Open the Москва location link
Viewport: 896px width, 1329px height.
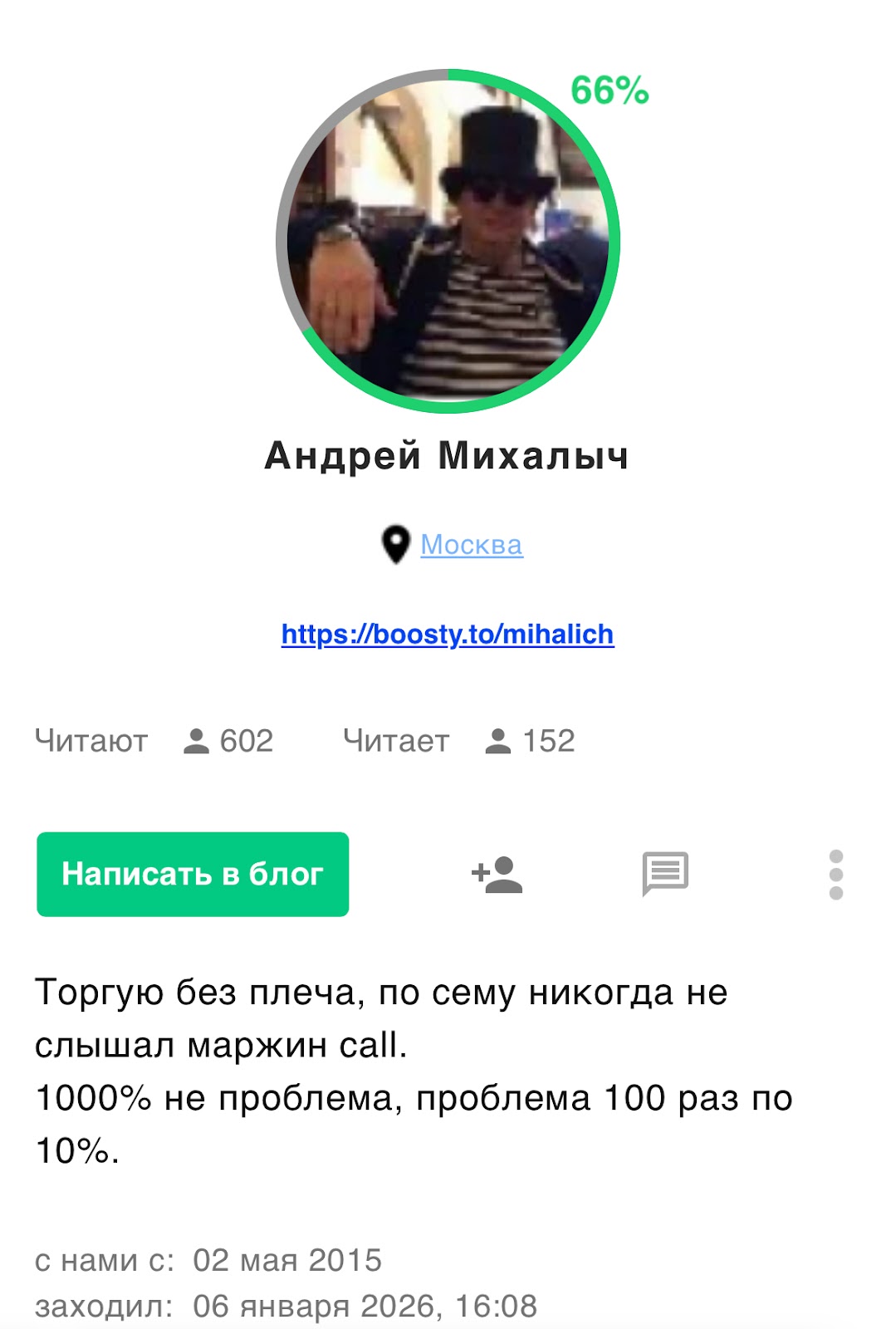click(471, 545)
